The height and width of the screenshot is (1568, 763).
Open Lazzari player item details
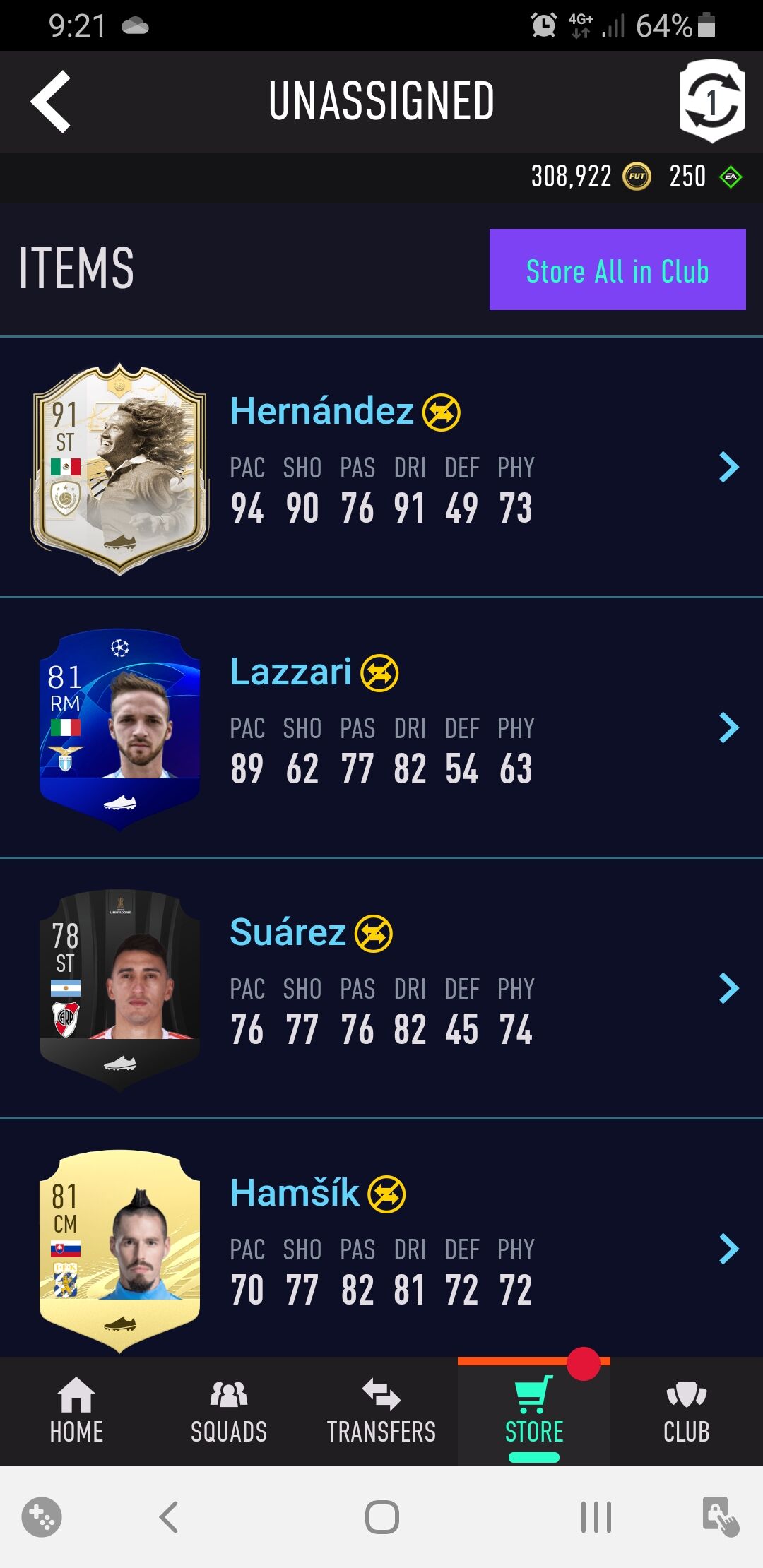pos(728,727)
